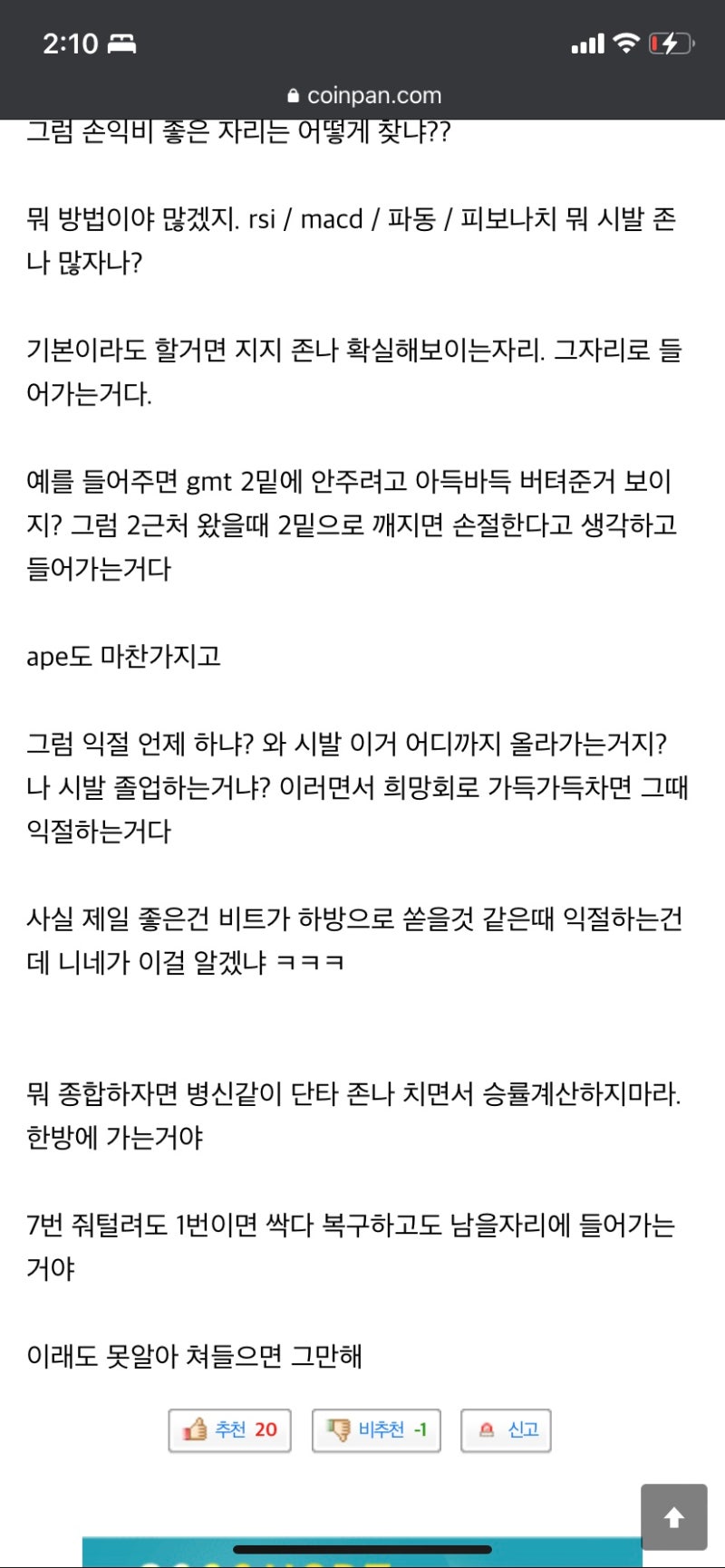Image resolution: width=725 pixels, height=1568 pixels.
Task: Jump back to top with arrow button
Action: click(673, 1517)
